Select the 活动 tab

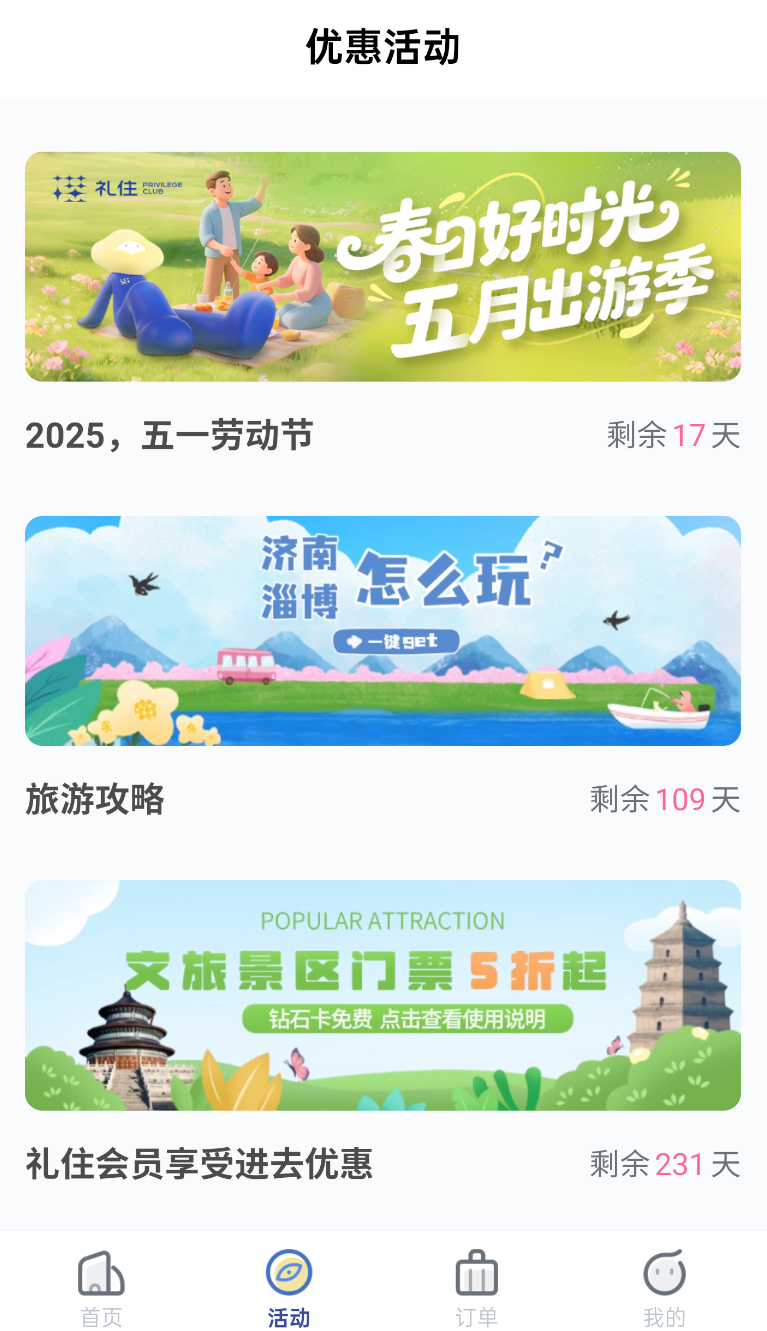coord(289,1288)
